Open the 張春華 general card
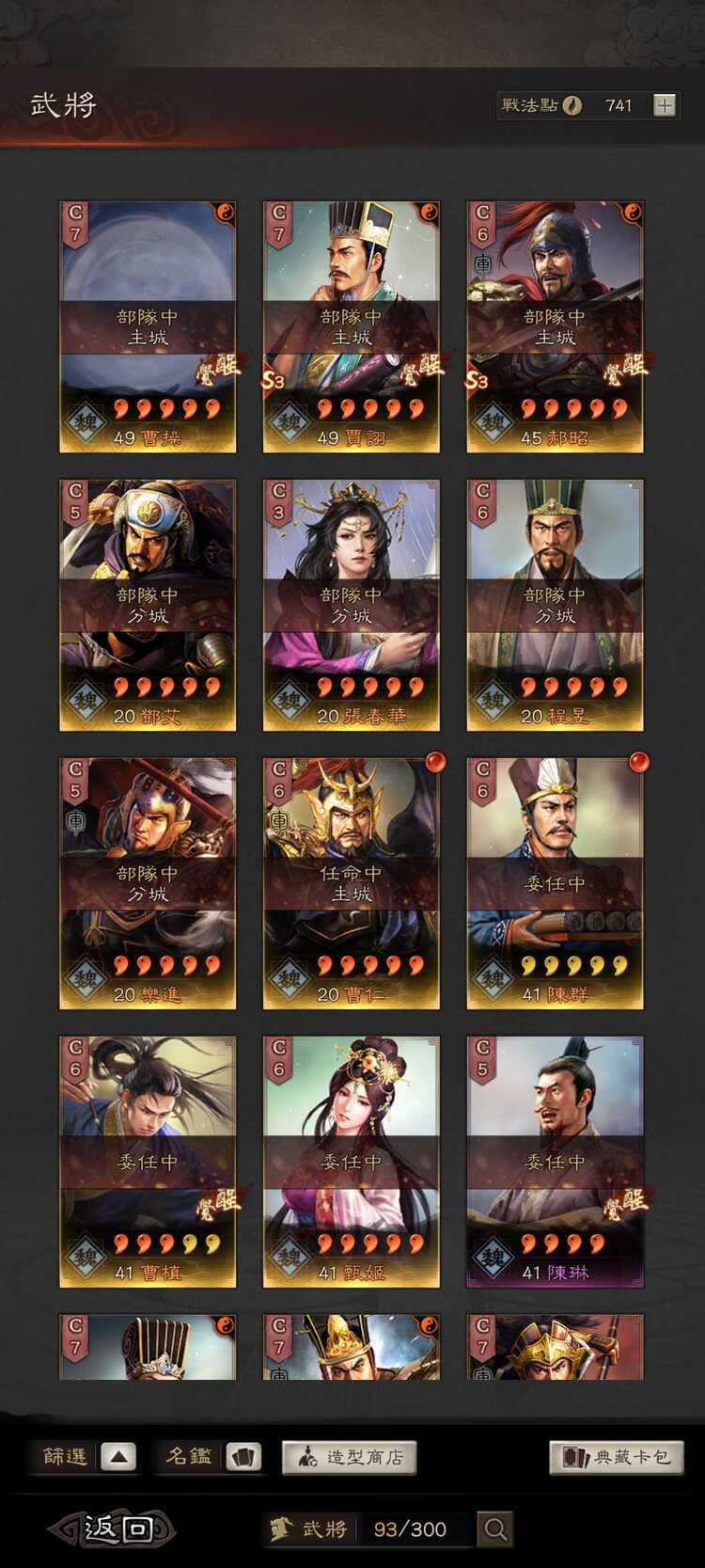This screenshot has height=1568, width=705. pos(351,605)
